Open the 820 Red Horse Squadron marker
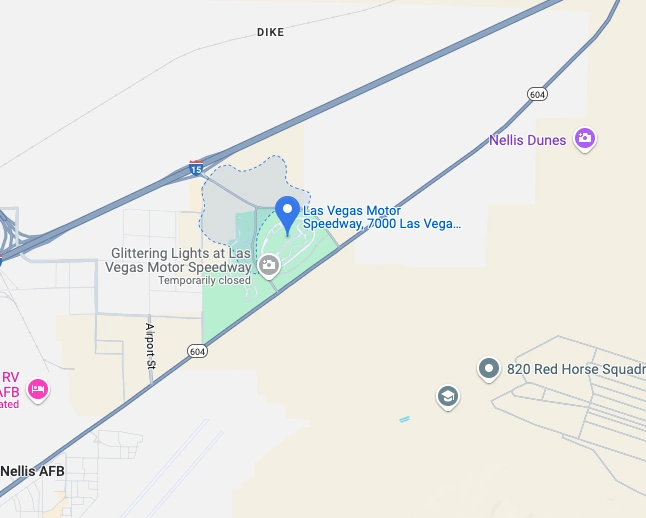This screenshot has height=518, width=646. pyautogui.click(x=489, y=368)
